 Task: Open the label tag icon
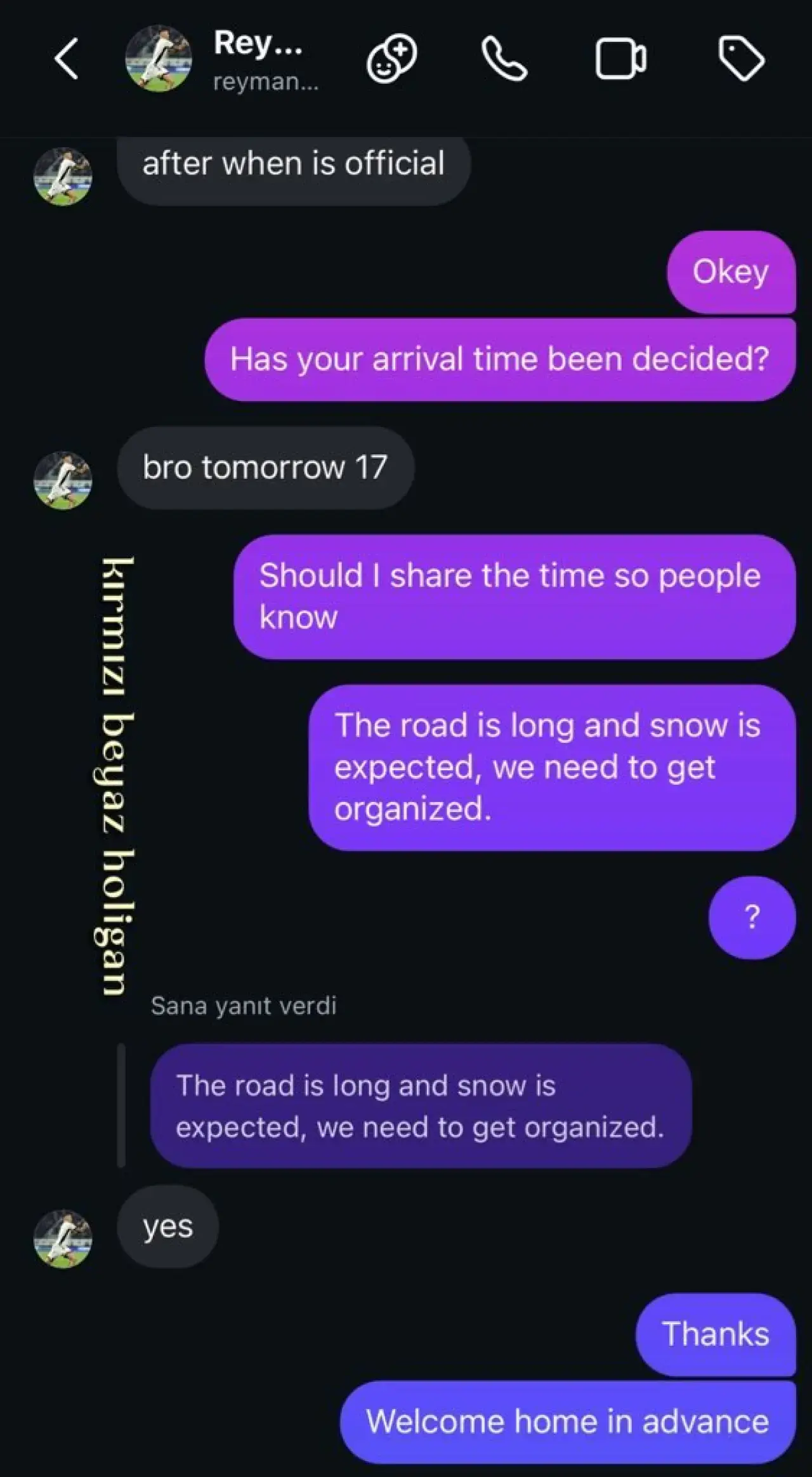click(741, 59)
